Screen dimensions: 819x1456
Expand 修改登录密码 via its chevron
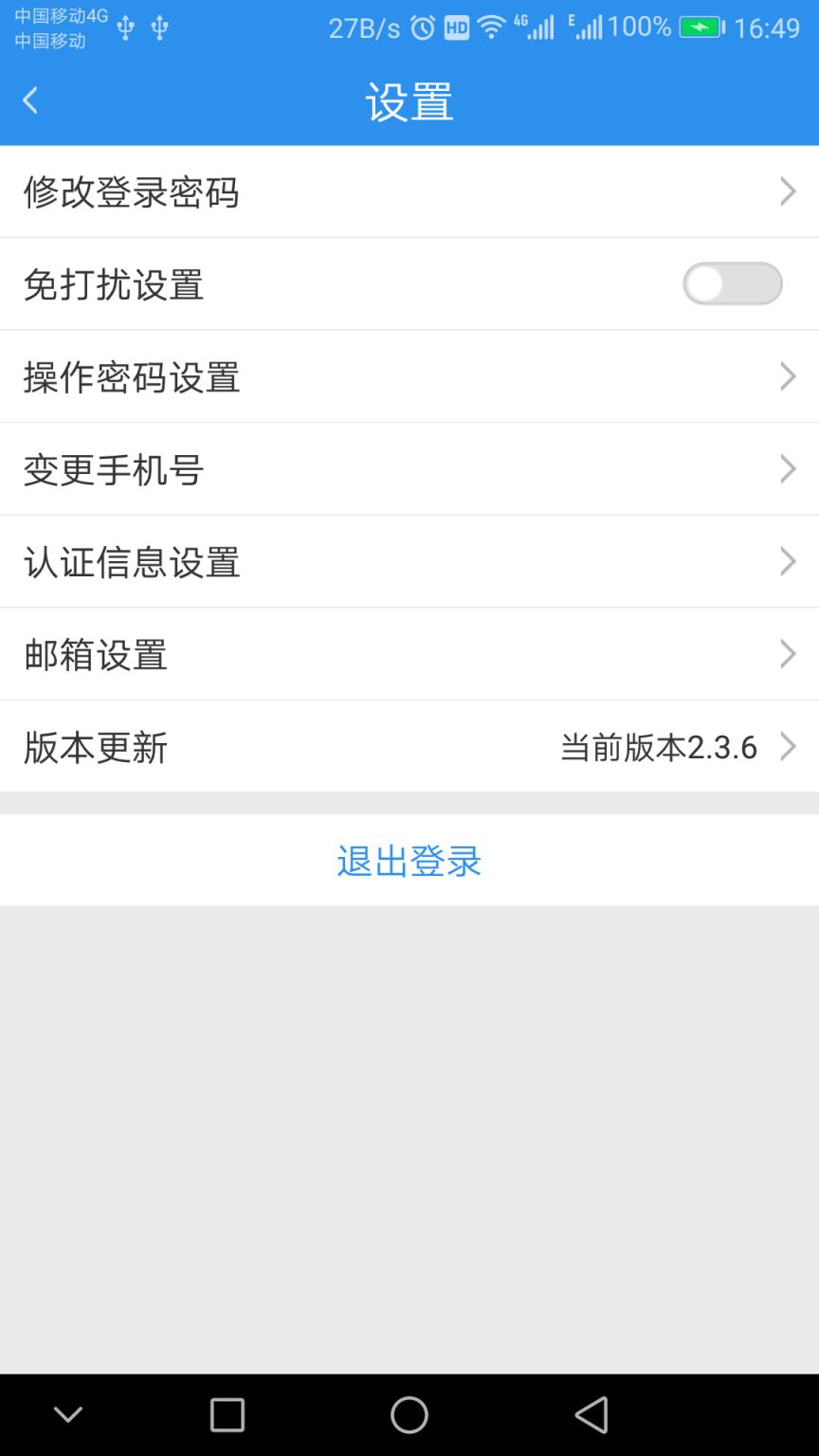788,191
